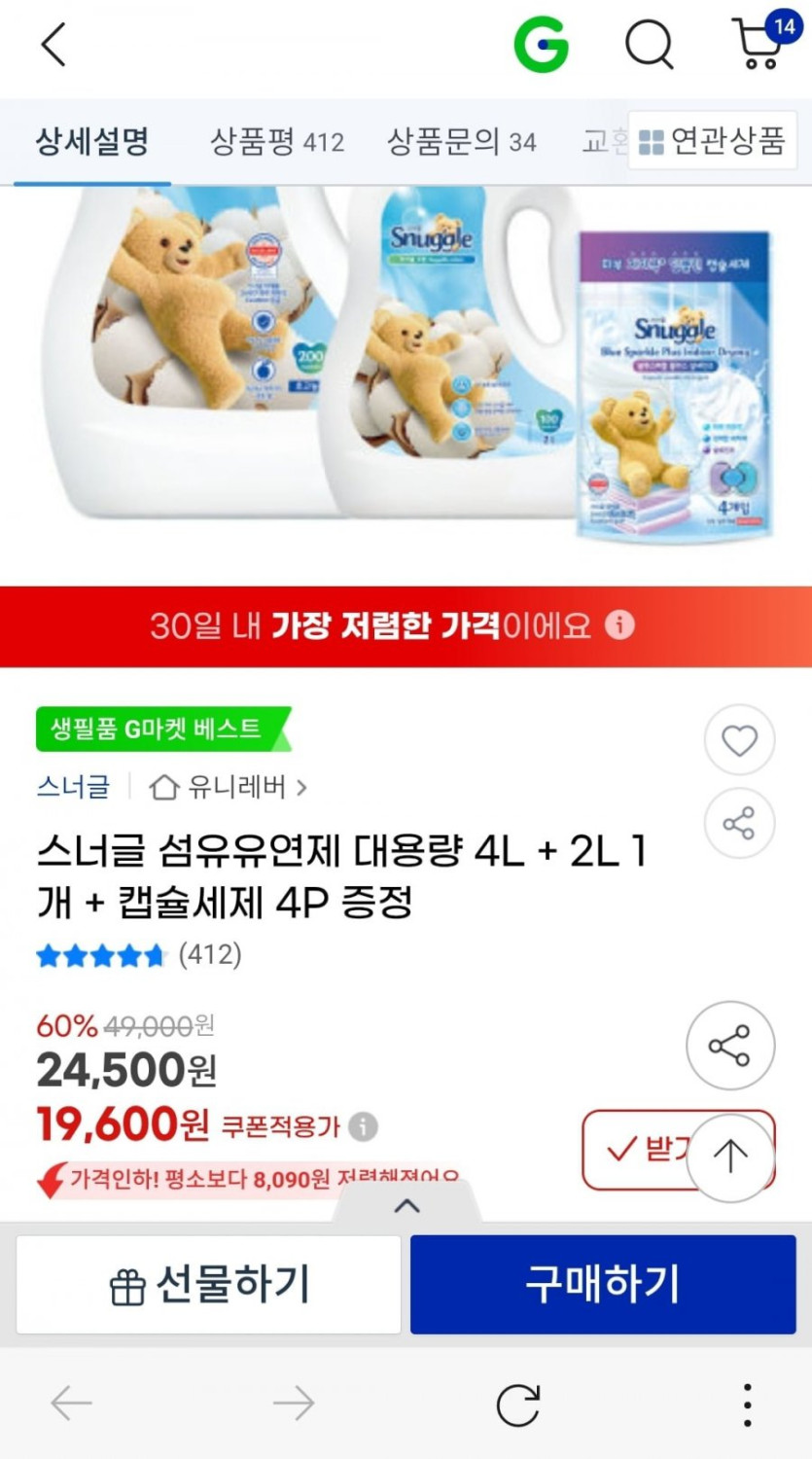Switch to the 상품문의 34 tab
The width and height of the screenshot is (812, 1459).
coord(462,142)
